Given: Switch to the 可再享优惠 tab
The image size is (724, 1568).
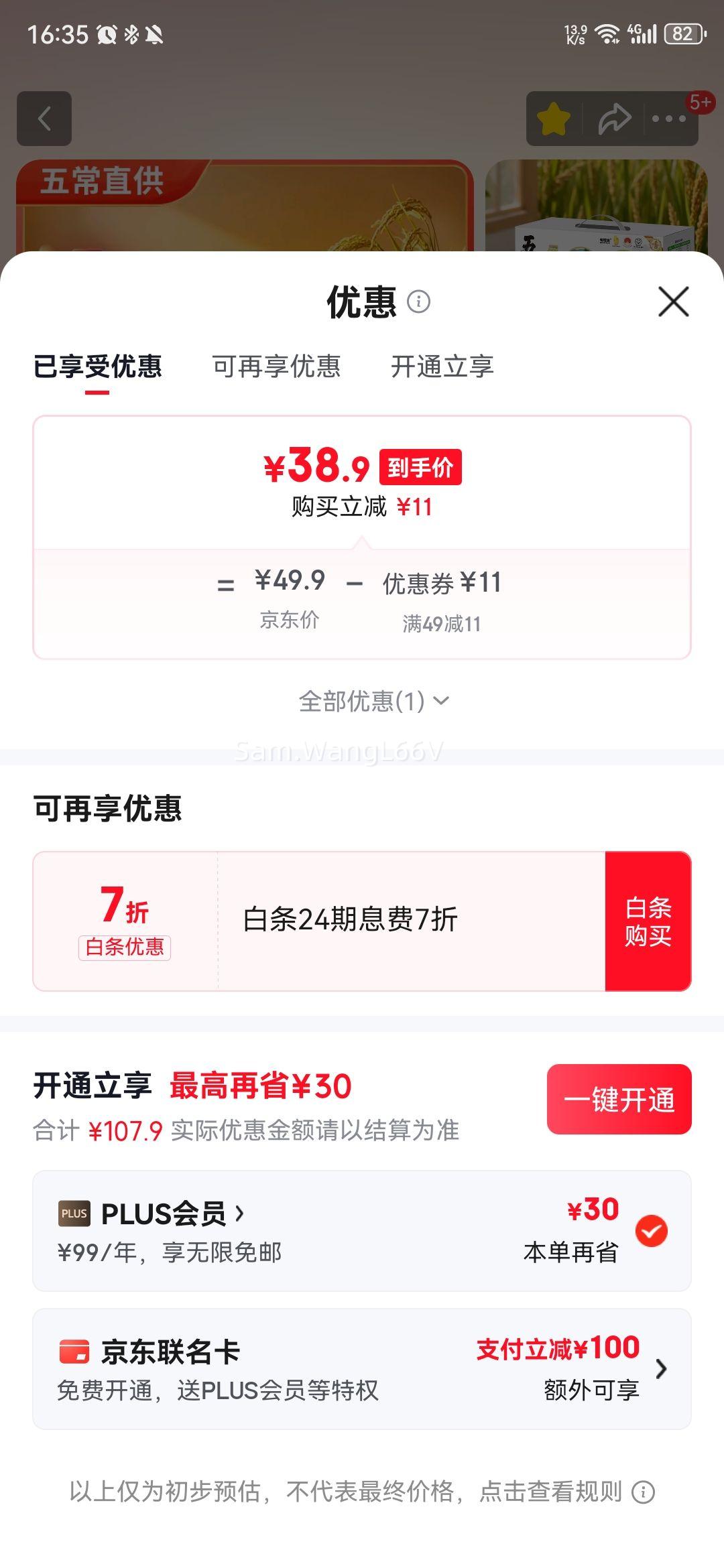Looking at the screenshot, I should (x=276, y=367).
